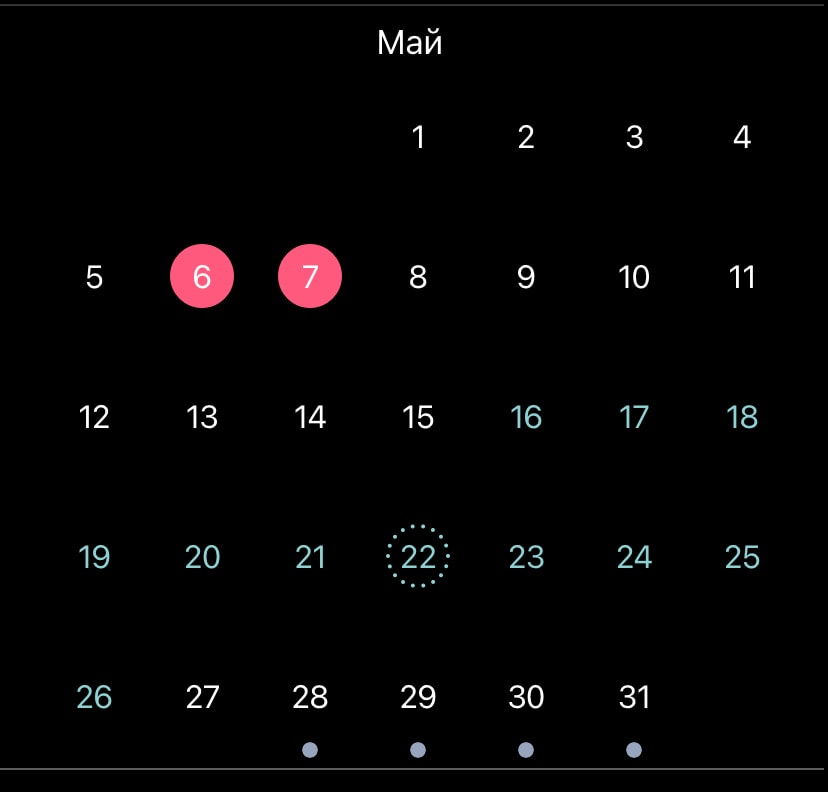Choose May 27 in the calendar
Image resolution: width=828 pixels, height=792 pixels.
click(202, 697)
